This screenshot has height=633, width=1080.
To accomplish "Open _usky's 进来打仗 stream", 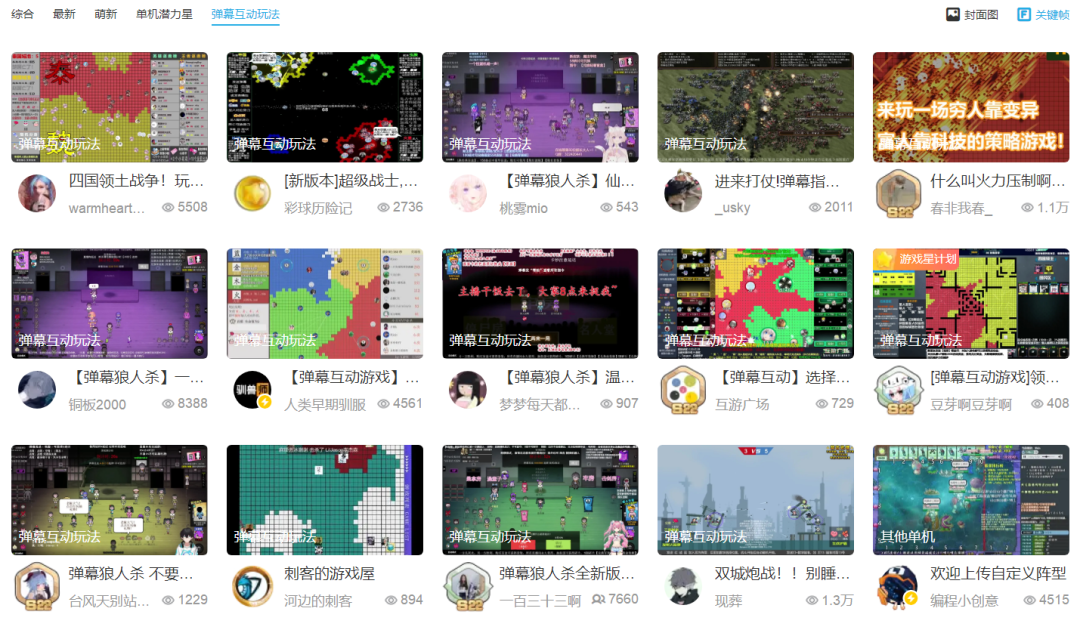I will coord(755,107).
